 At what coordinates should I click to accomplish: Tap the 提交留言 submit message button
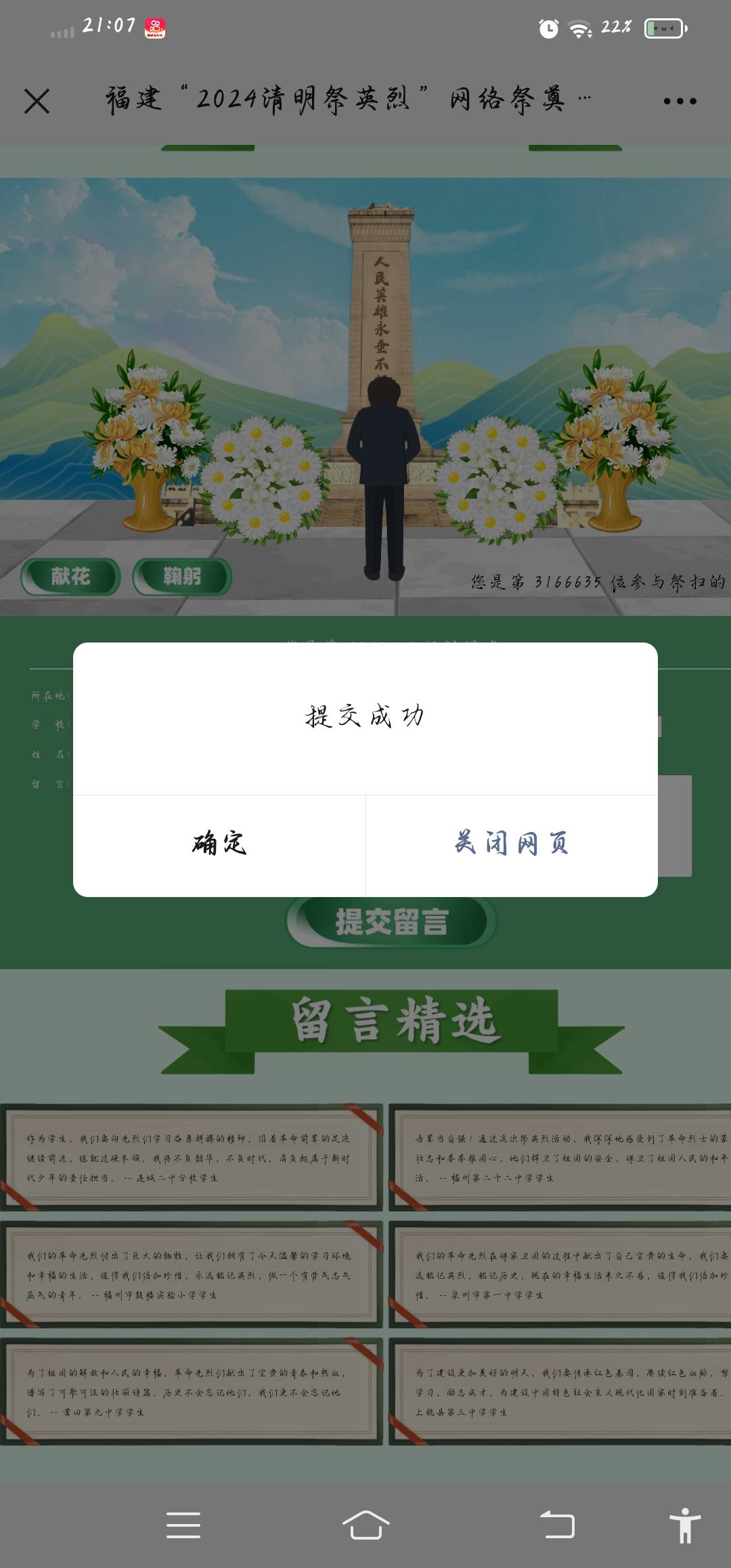[x=392, y=921]
